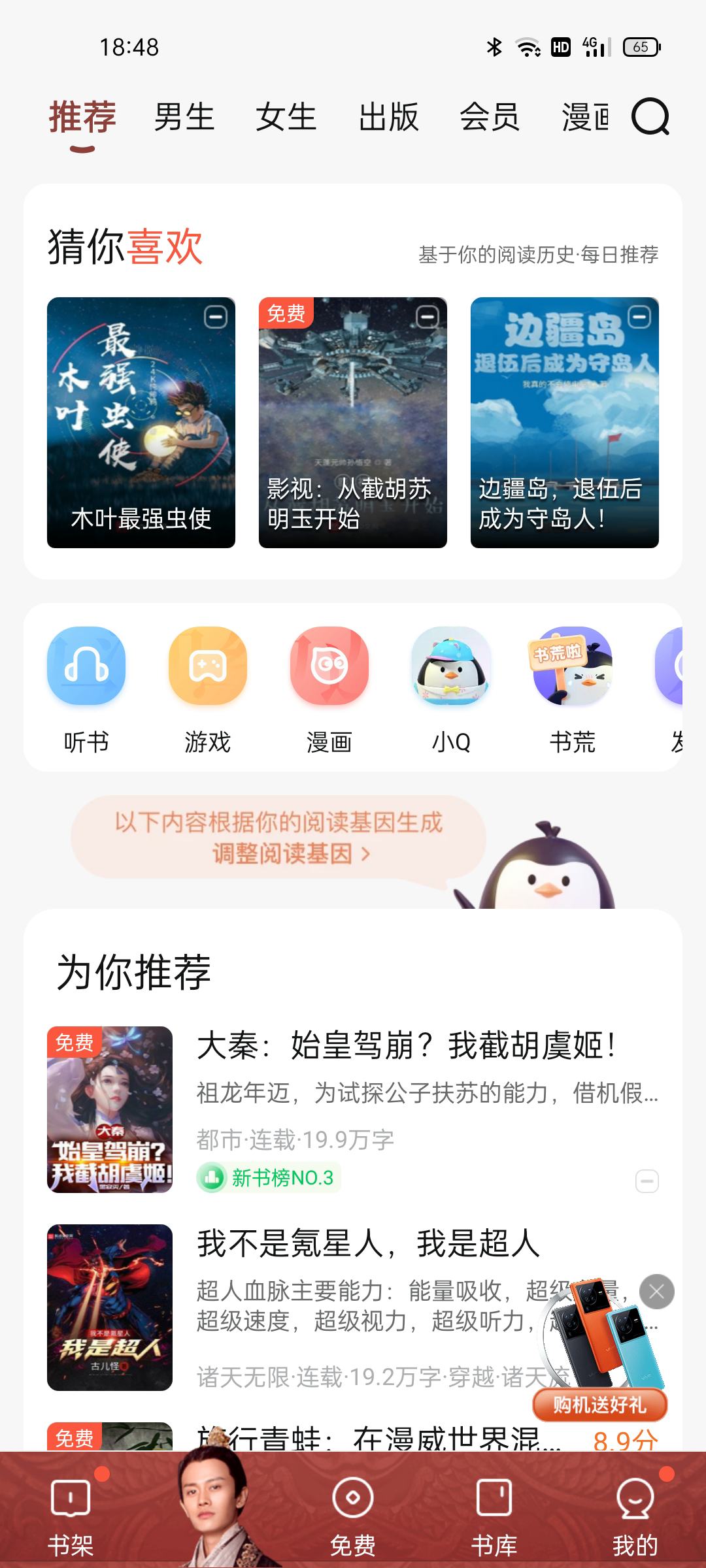Image resolution: width=706 pixels, height=1568 pixels.
Task: Switch to the 男生 tab
Action: [x=184, y=118]
